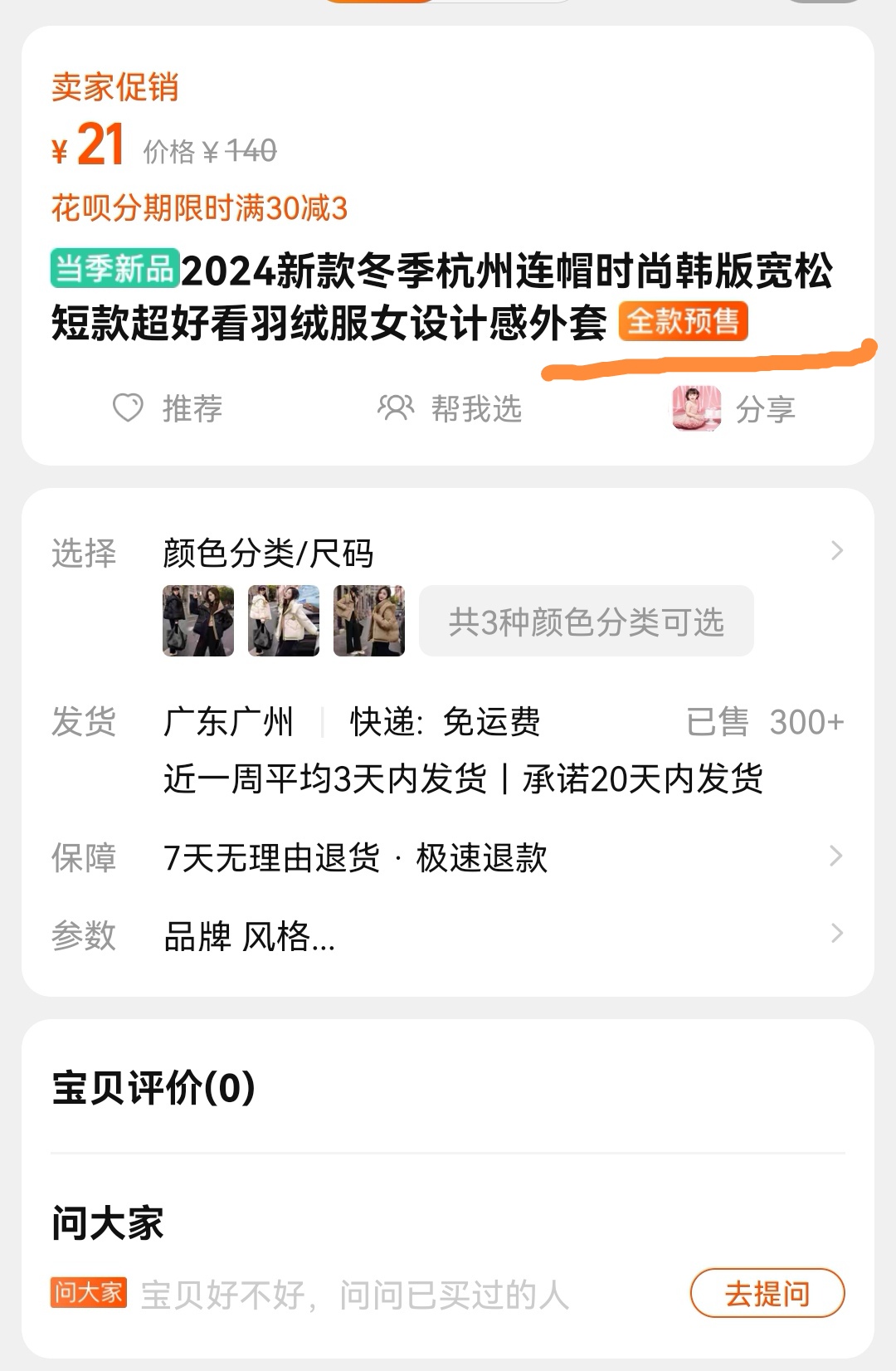The width and height of the screenshot is (896, 1371).
Task: Click the 去提问 ask question button
Action: pyautogui.click(x=764, y=1291)
